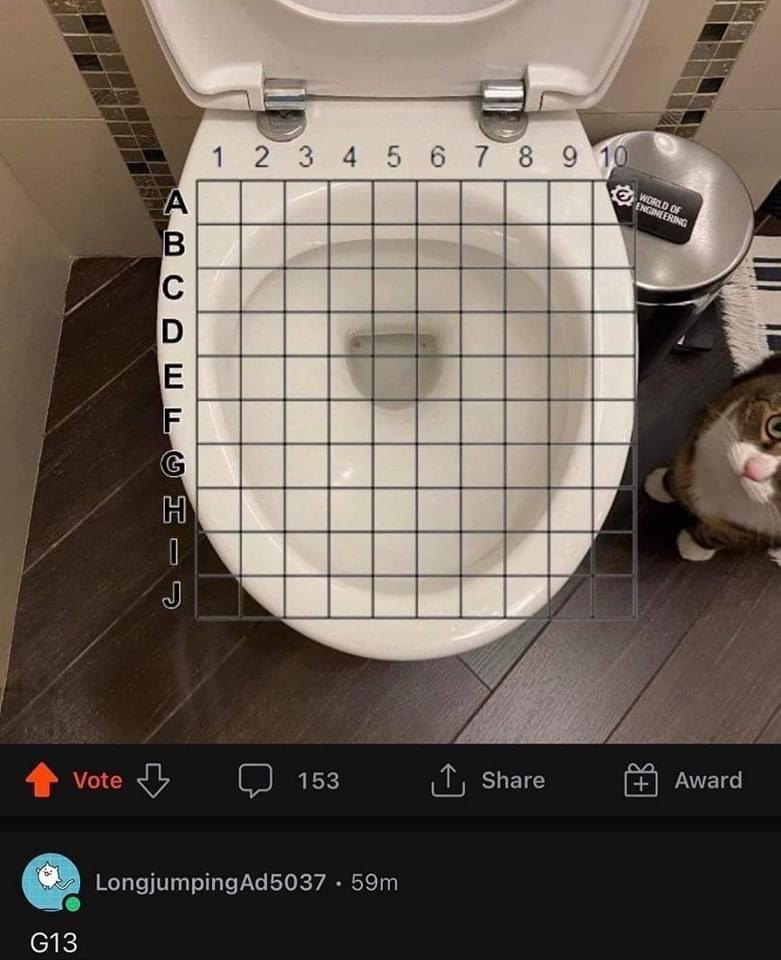Open LongjumpingAd5037's profile
Screen dimensions: 781x960
click(210, 882)
